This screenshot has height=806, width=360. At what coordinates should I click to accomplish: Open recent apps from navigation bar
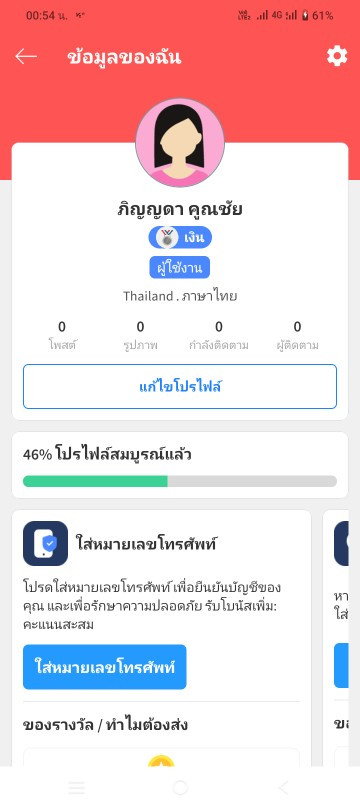coord(77,787)
